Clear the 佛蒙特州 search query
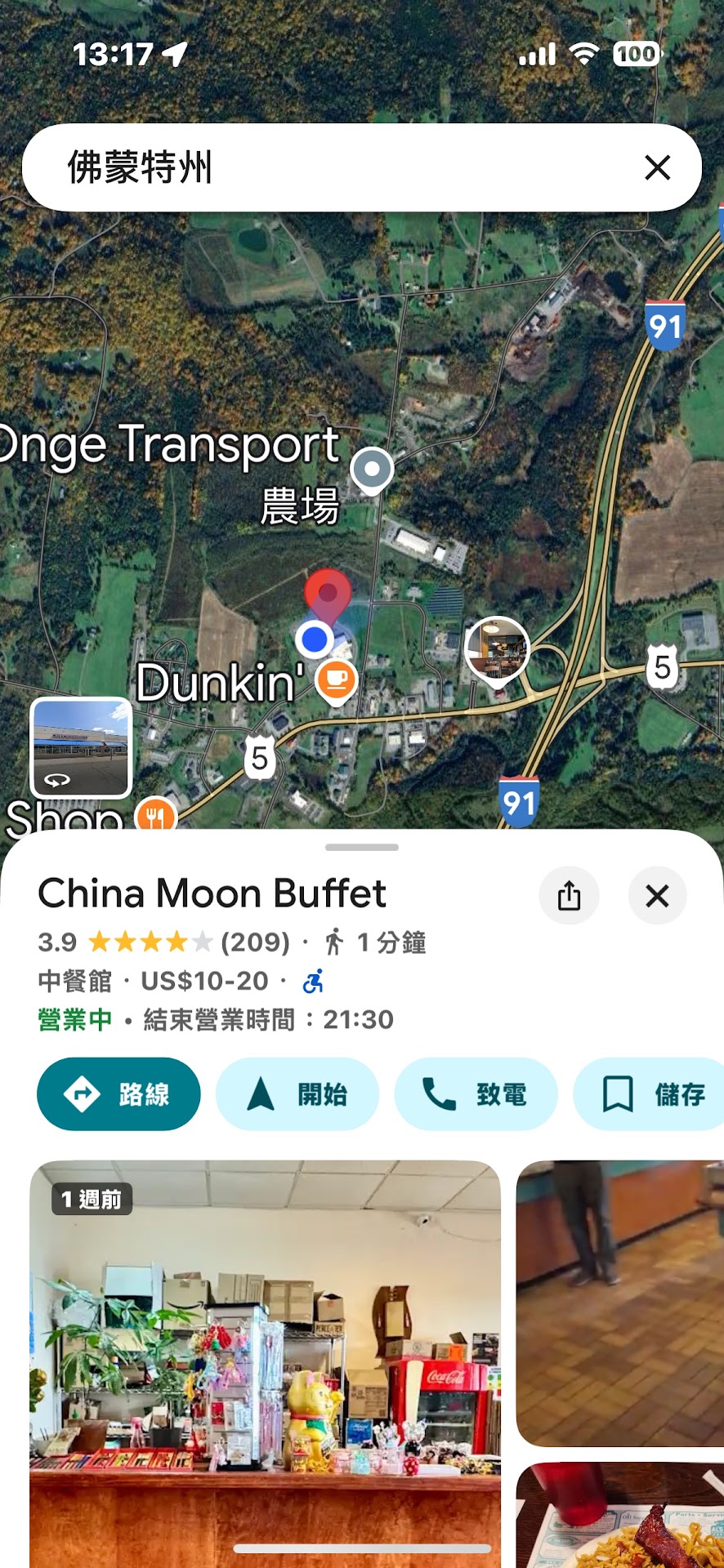Viewport: 724px width, 1568px height. click(x=657, y=168)
